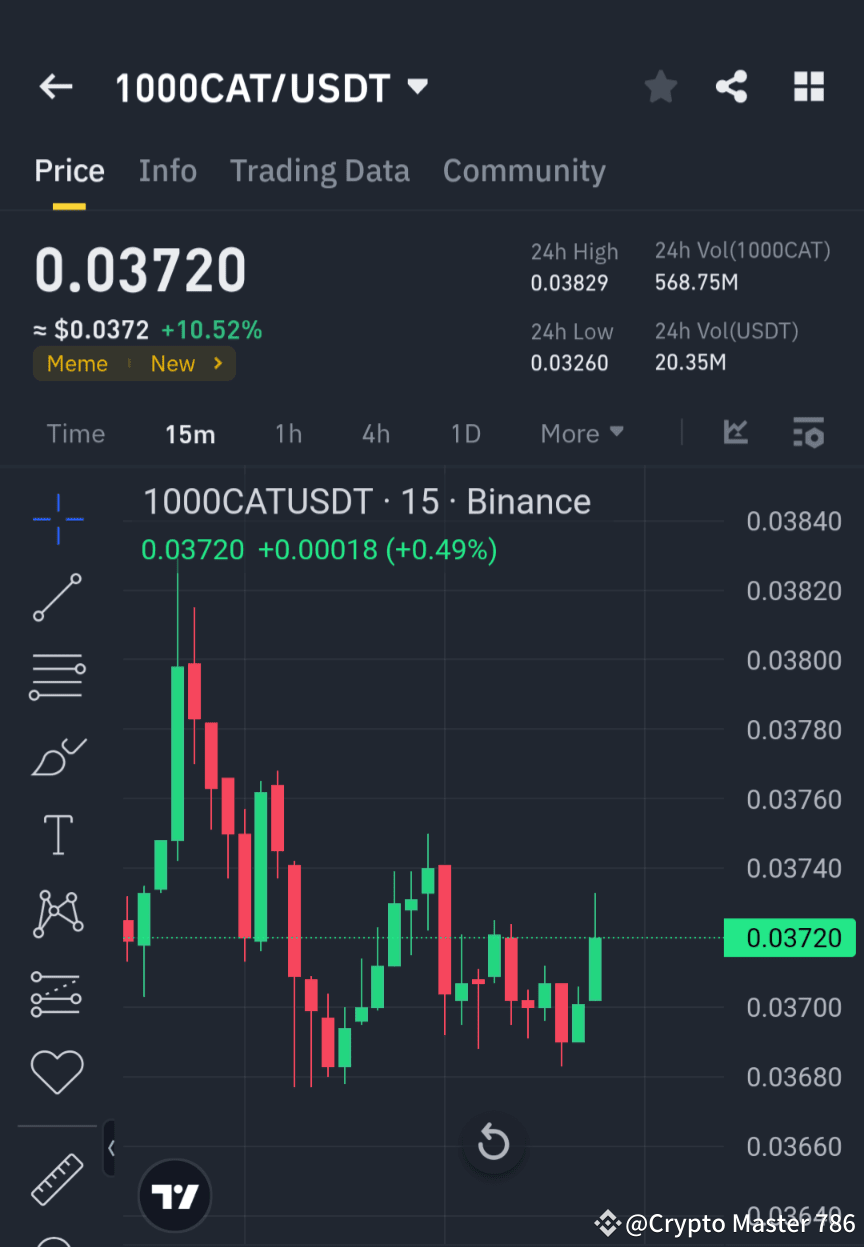The height and width of the screenshot is (1247, 864).
Task: Select the trend line drawing tool
Action: (57, 597)
